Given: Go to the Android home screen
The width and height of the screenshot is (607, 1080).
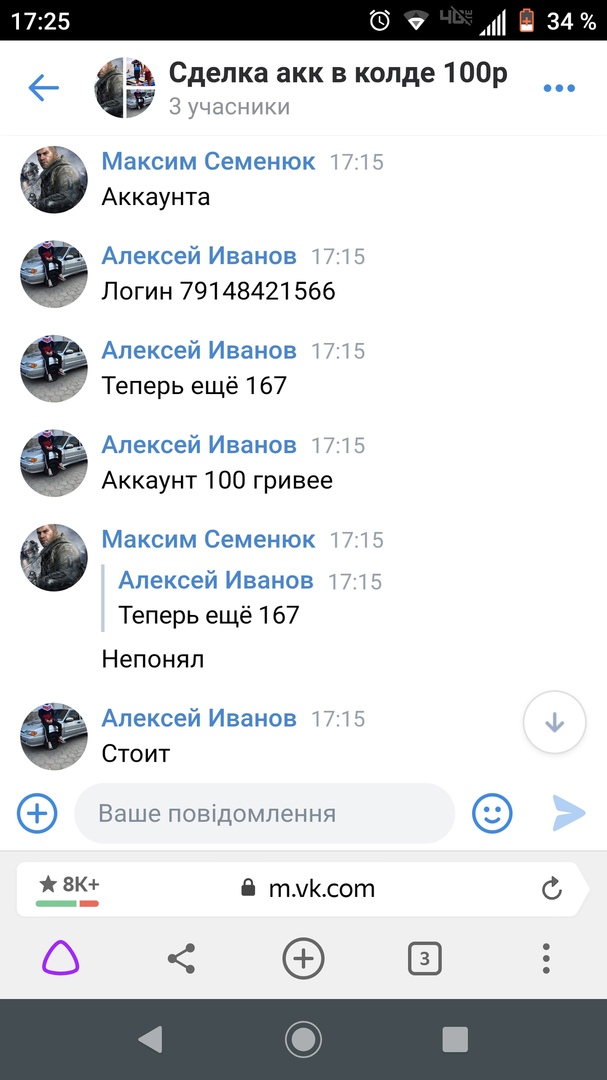Looking at the screenshot, I should click(303, 1040).
